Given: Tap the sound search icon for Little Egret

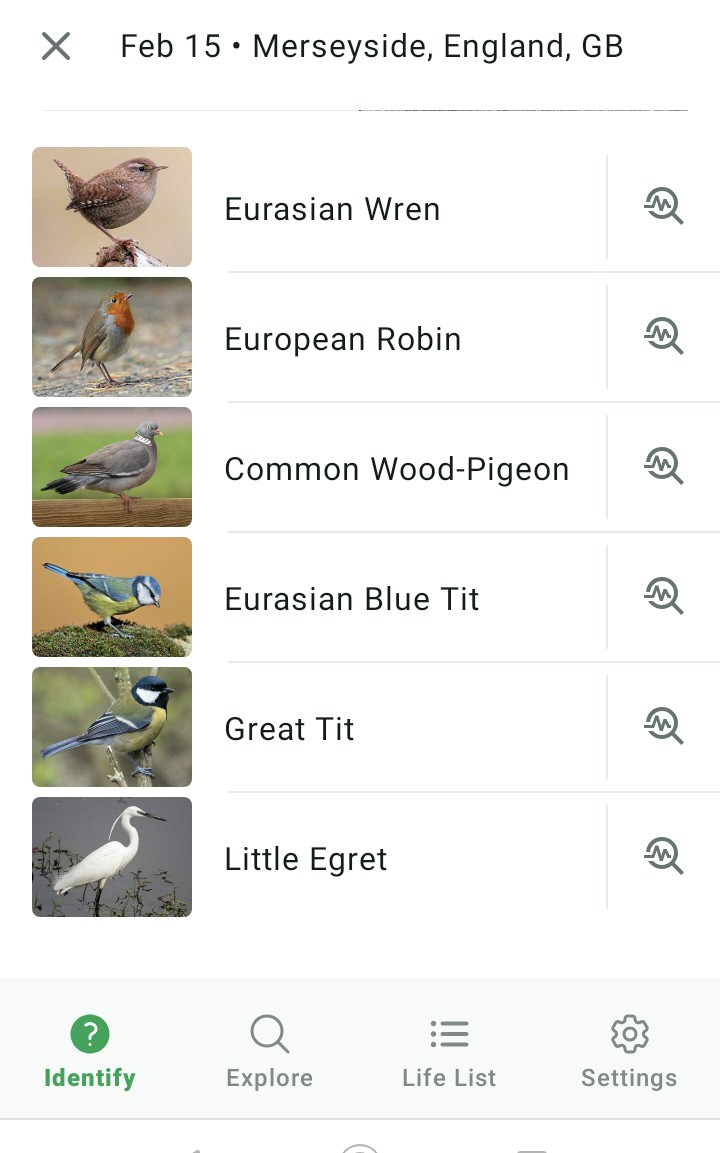Looking at the screenshot, I should coord(663,857).
